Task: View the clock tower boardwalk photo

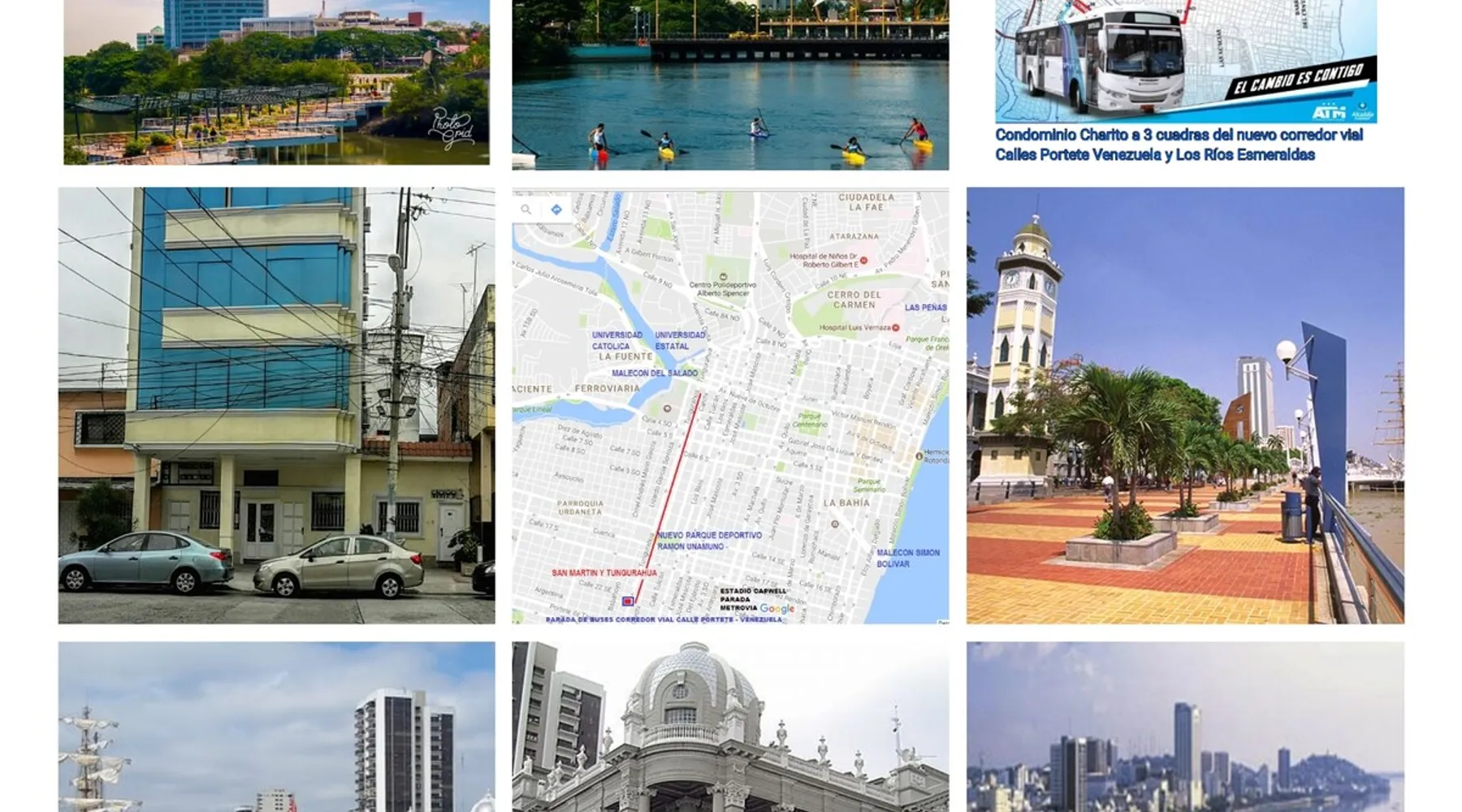Action: pos(1185,405)
